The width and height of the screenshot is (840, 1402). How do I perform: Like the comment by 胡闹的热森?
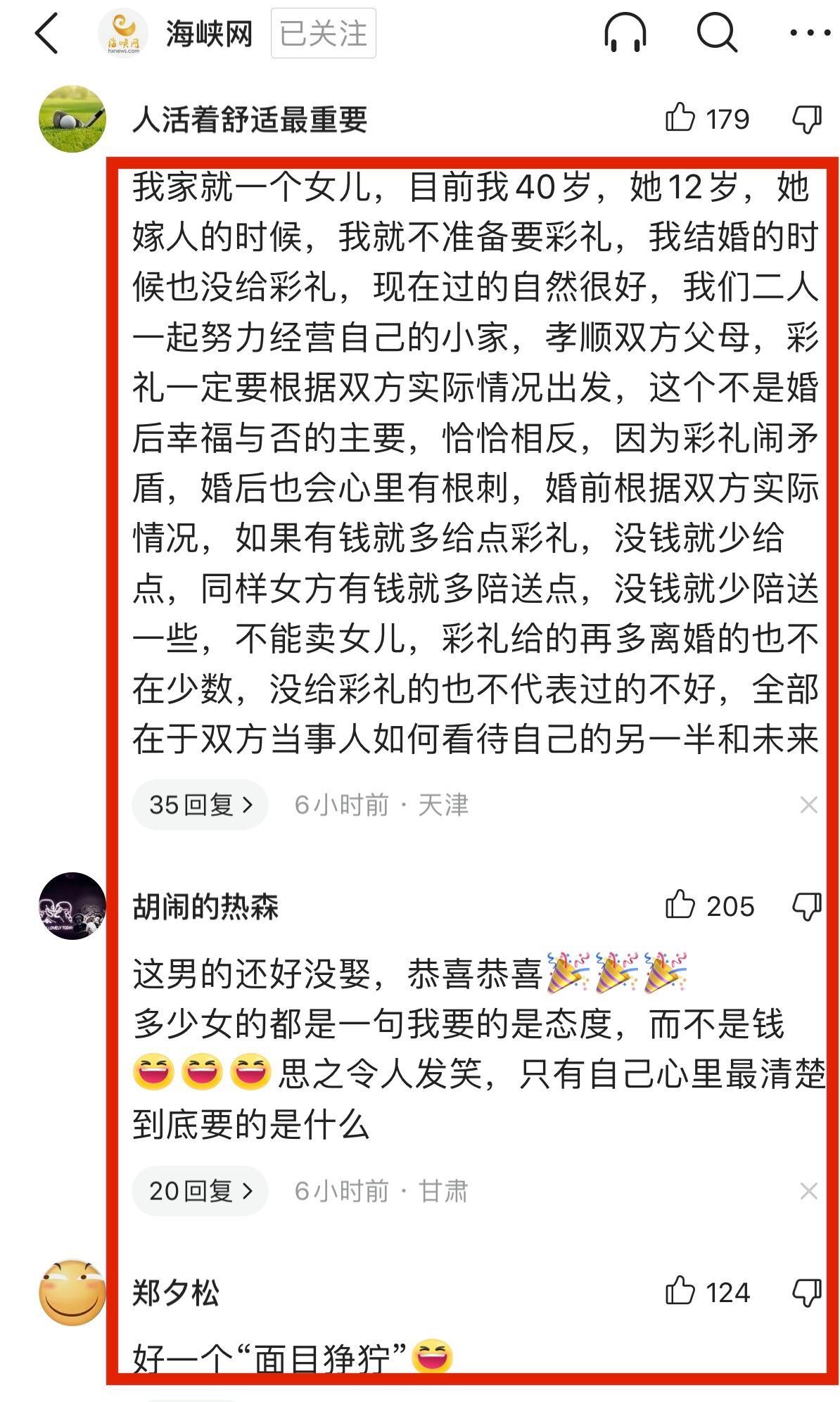click(x=680, y=905)
